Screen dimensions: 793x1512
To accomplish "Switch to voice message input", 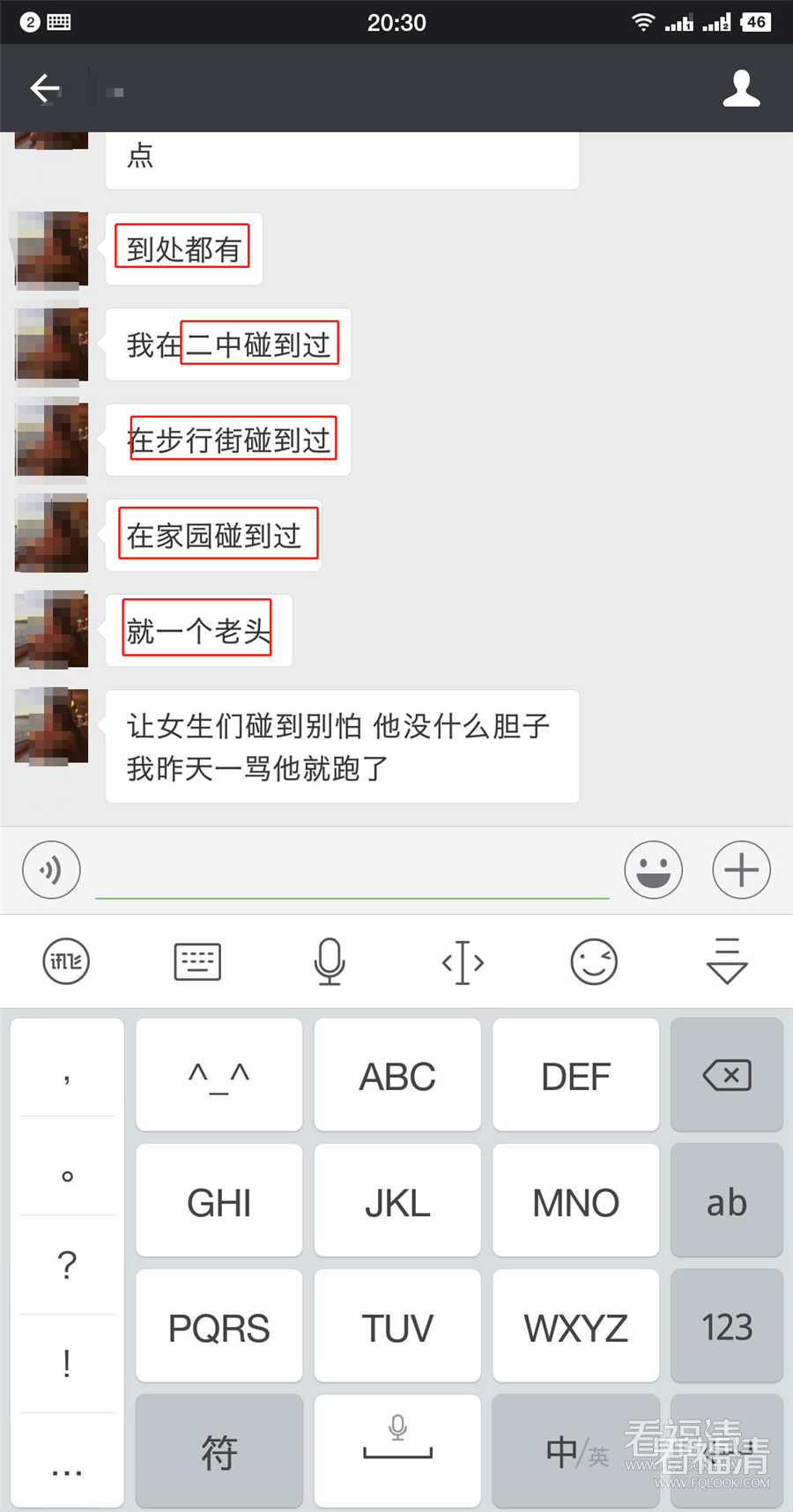I will (x=51, y=870).
